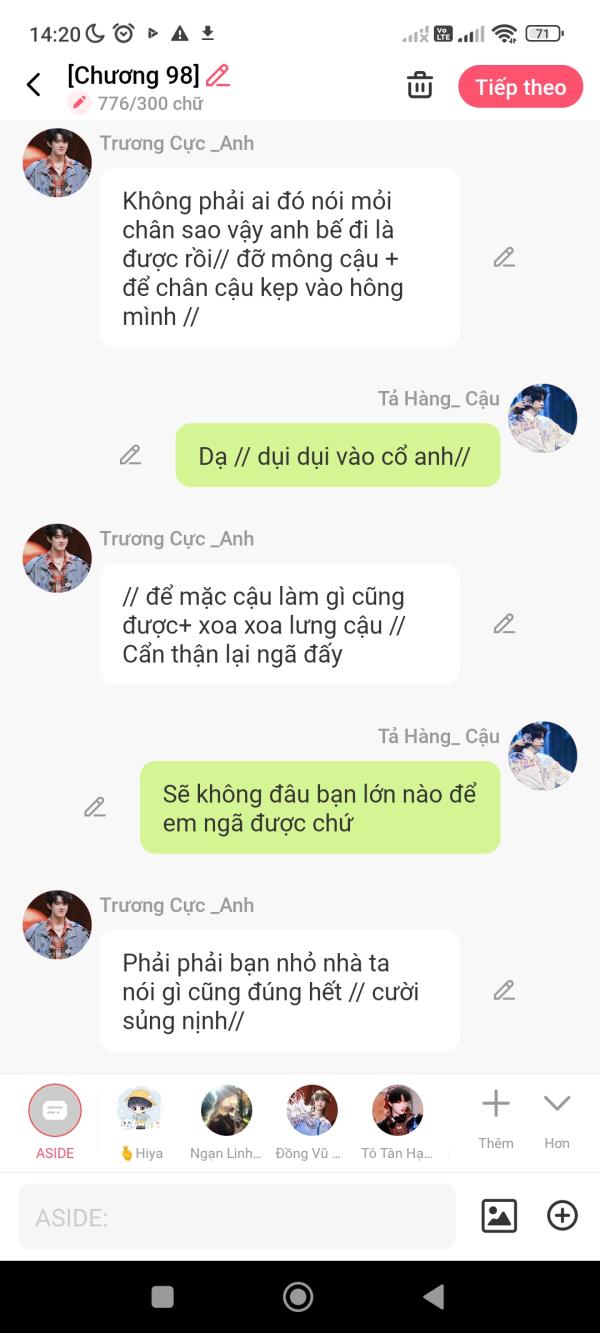Screen dimensions: 600x1333
Task: Edit the message "Dạ // dụi dụi vào cổ anh//"
Action: [130, 455]
